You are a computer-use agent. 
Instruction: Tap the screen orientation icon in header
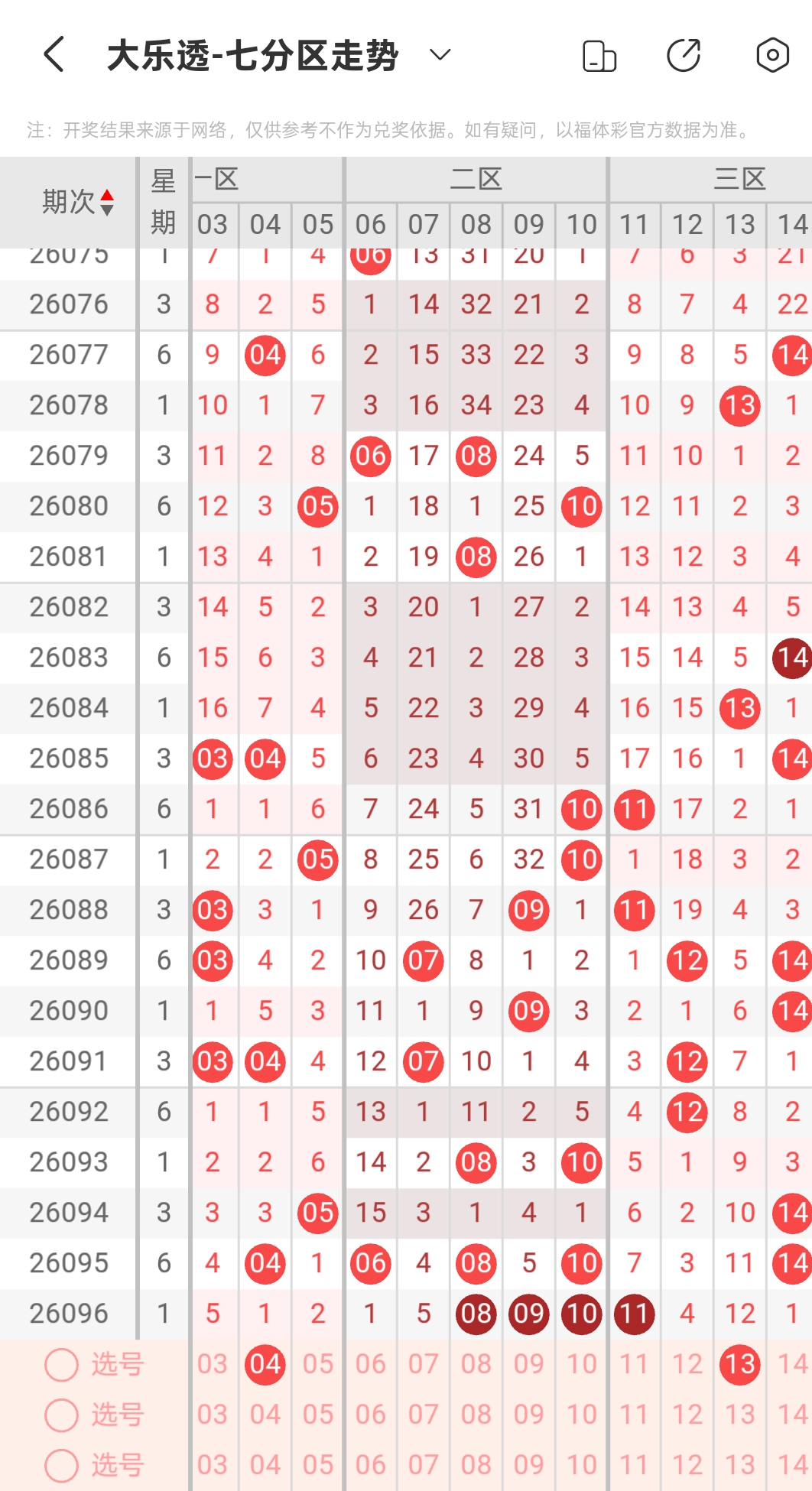(x=599, y=56)
